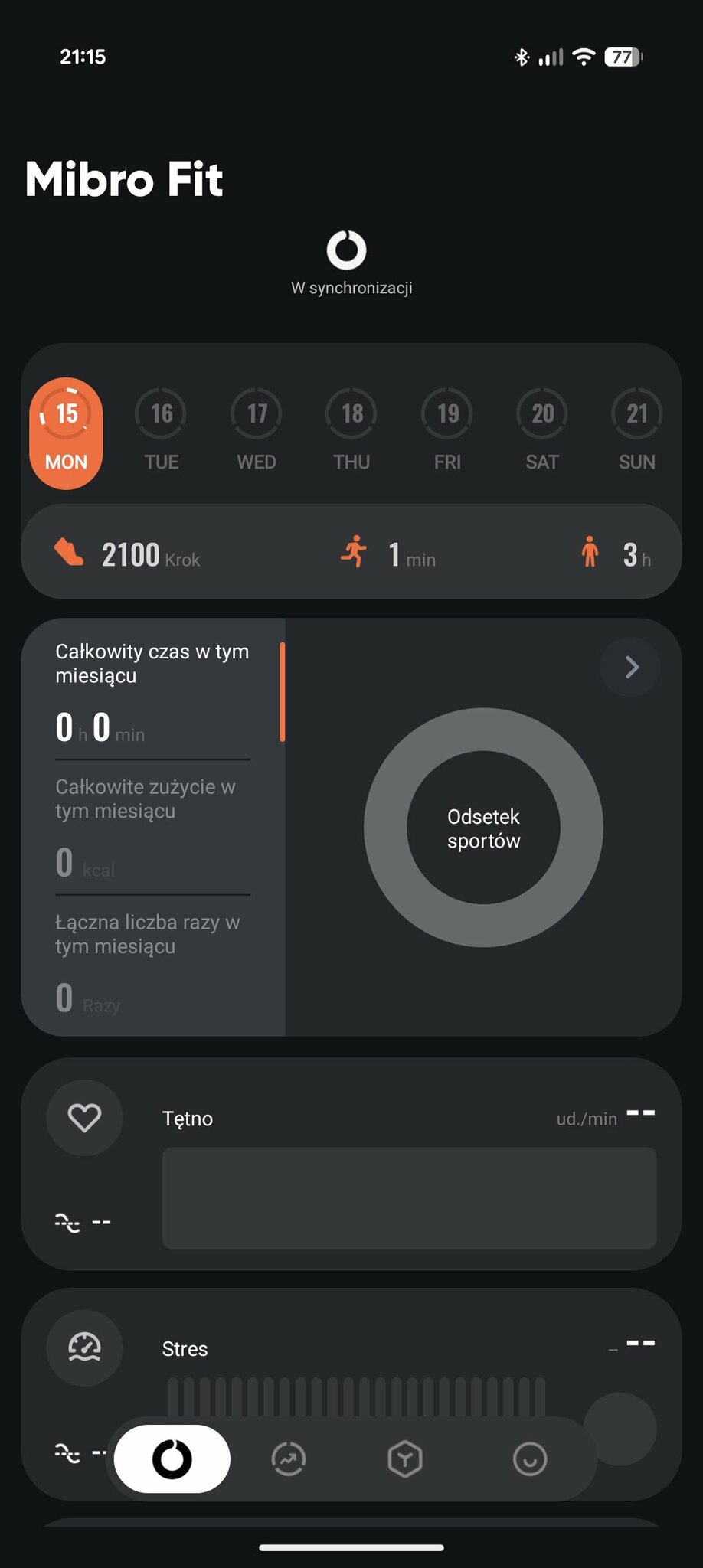Select Saturday 20 in the week strip
703x1568 pixels.
[542, 431]
